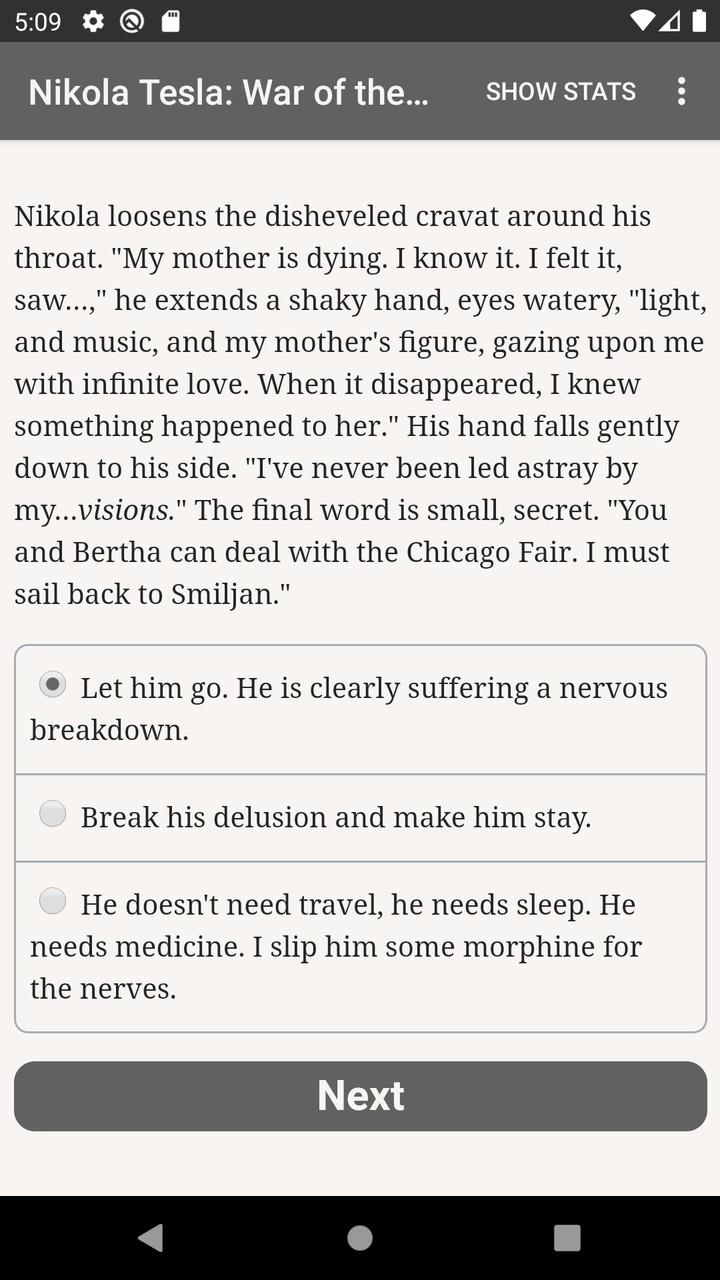Open the overflow menu
The image size is (720, 1280).
click(681, 91)
